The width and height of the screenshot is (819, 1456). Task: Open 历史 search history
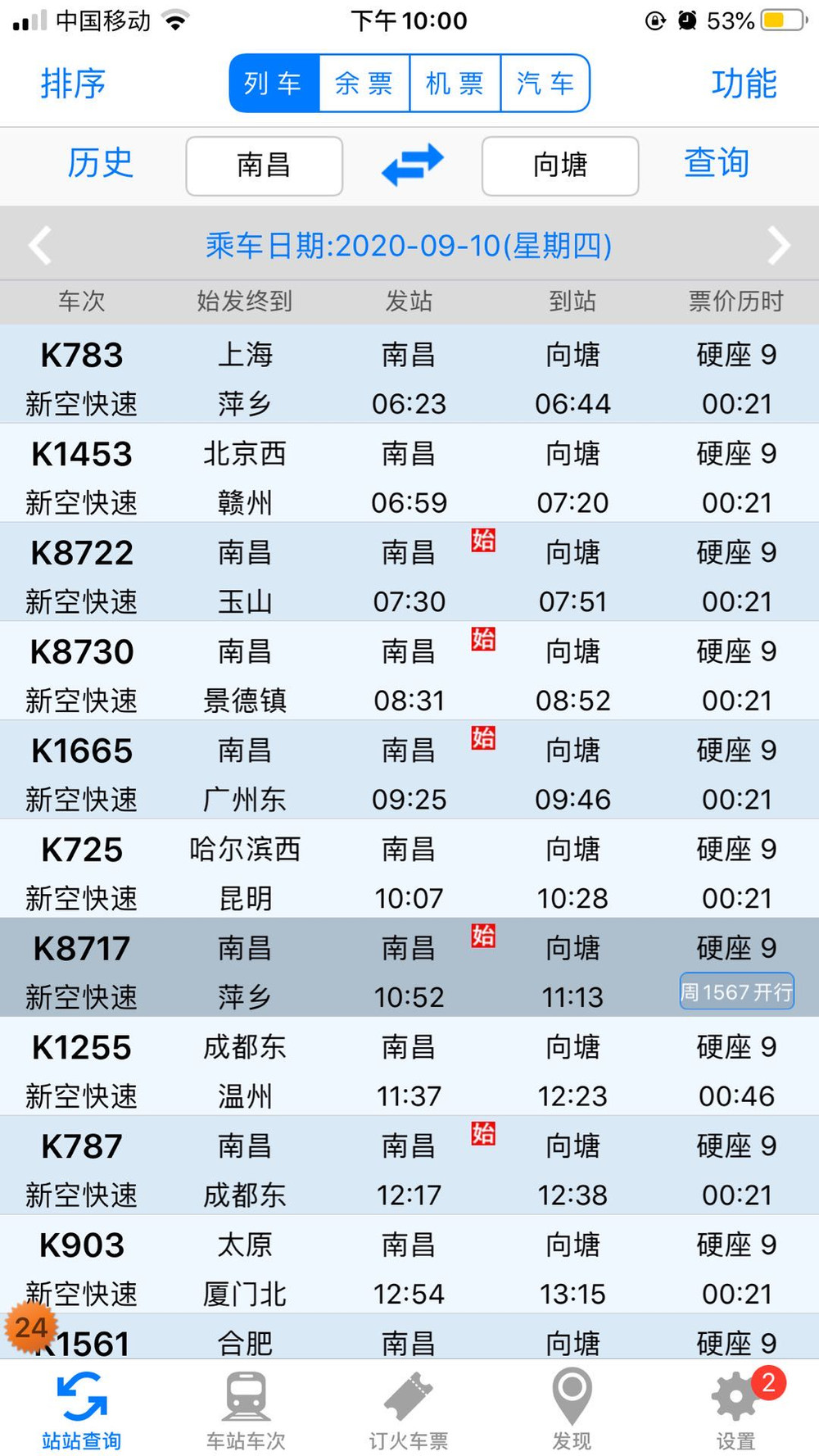coord(100,163)
